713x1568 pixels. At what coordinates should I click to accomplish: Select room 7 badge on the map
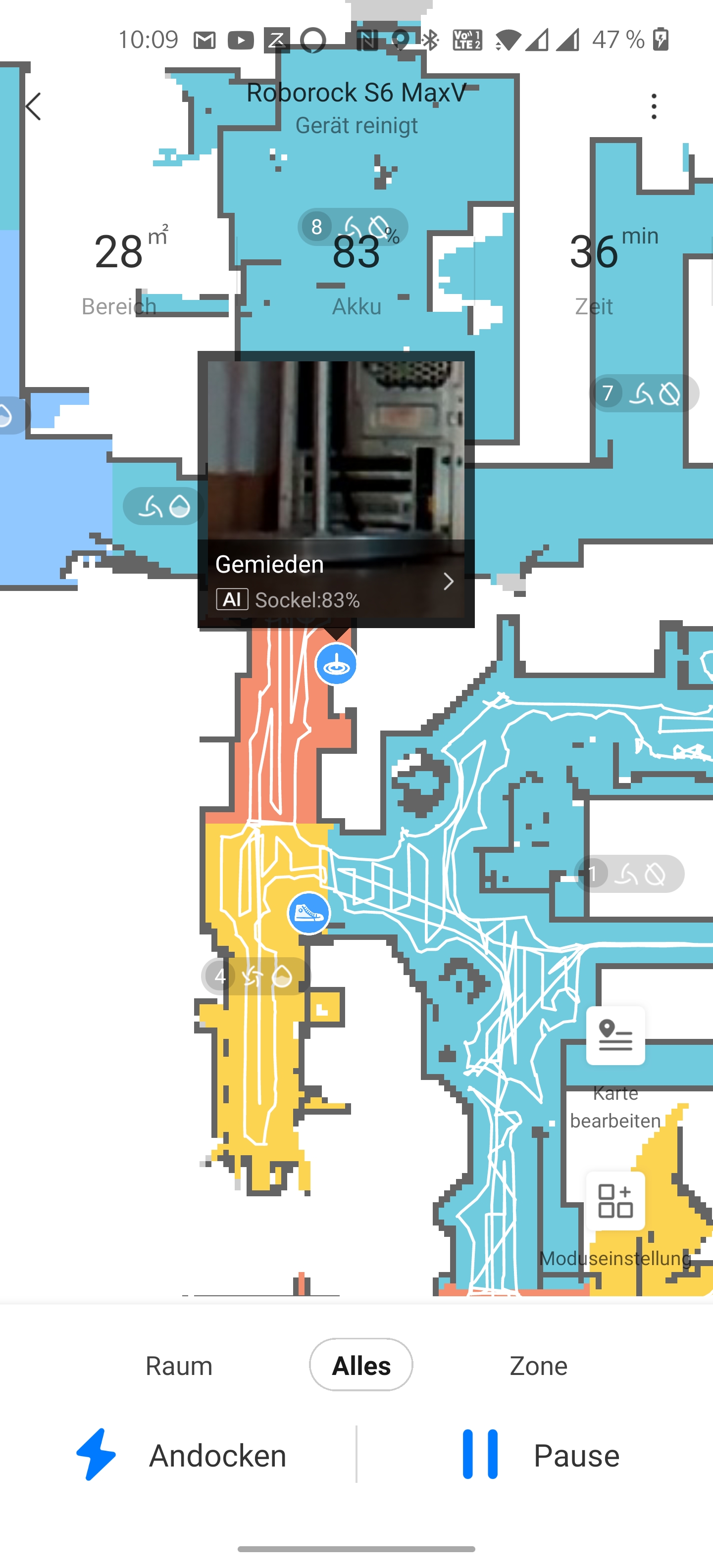(x=643, y=393)
